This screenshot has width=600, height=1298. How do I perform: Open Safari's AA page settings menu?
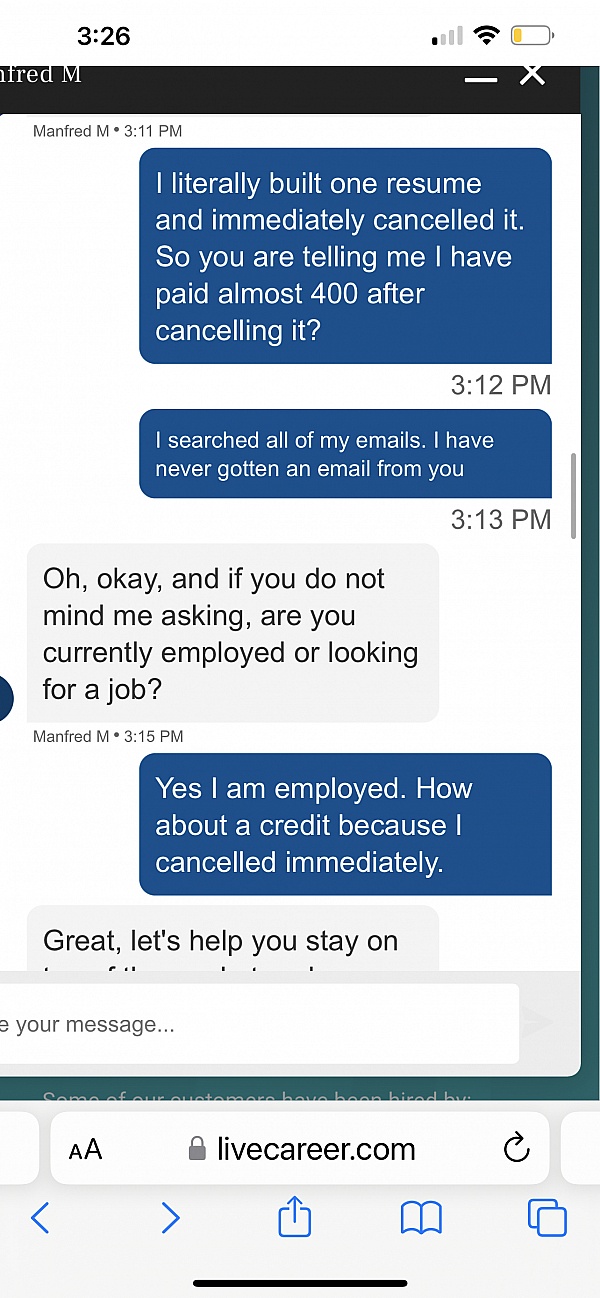[86, 1149]
